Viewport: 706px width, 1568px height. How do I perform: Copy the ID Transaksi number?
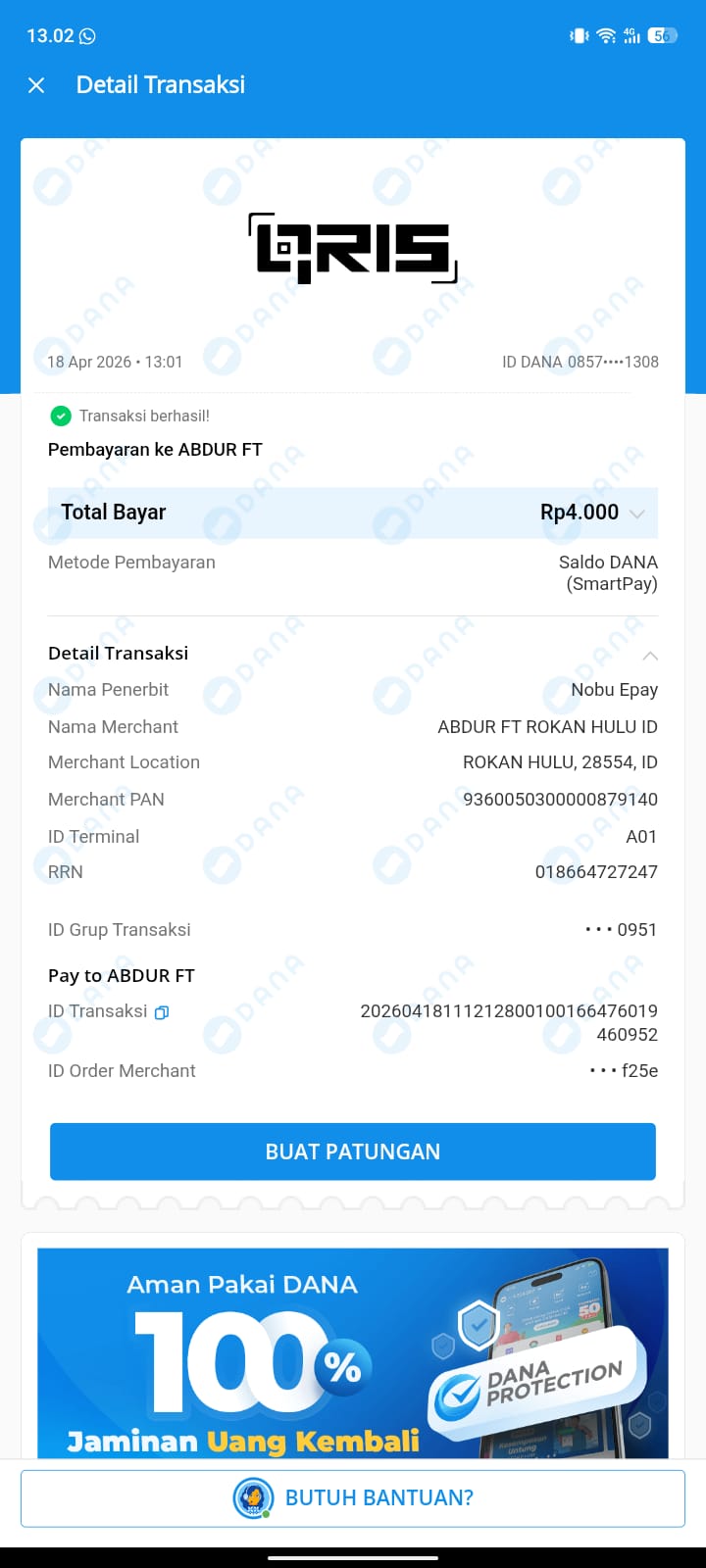click(x=162, y=1012)
